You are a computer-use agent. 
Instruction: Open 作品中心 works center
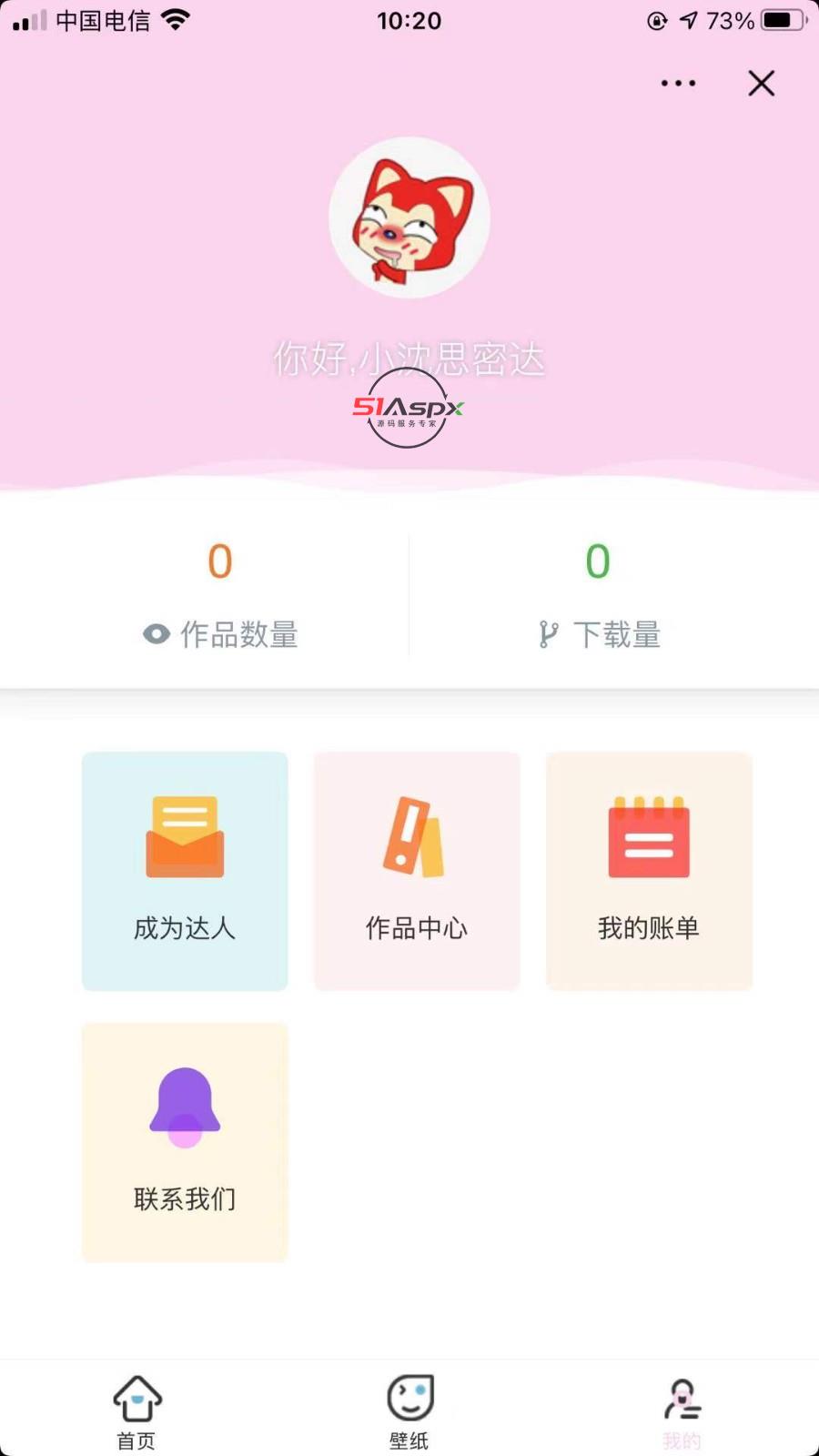[417, 870]
